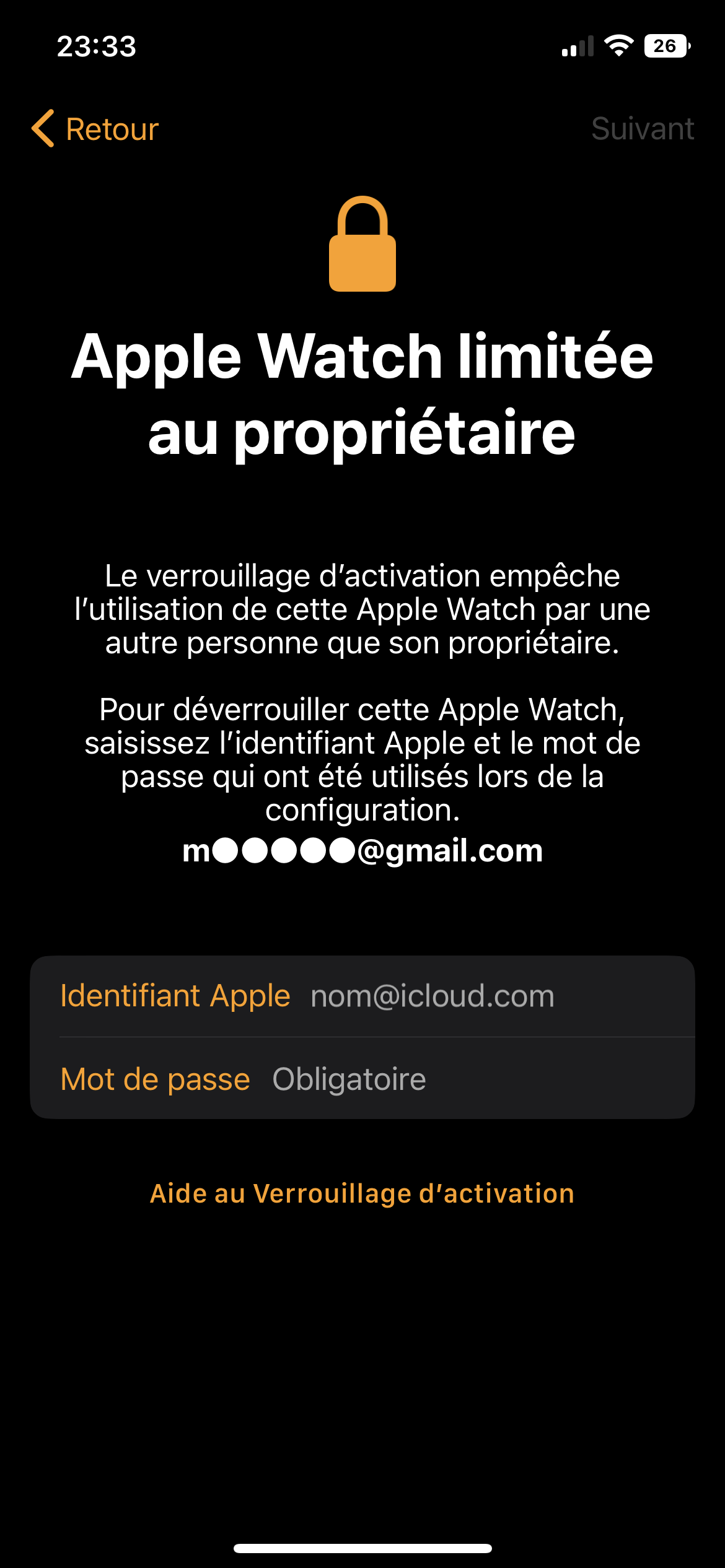Go back with the Retour button
This screenshot has width=725, height=1568.
(95, 129)
